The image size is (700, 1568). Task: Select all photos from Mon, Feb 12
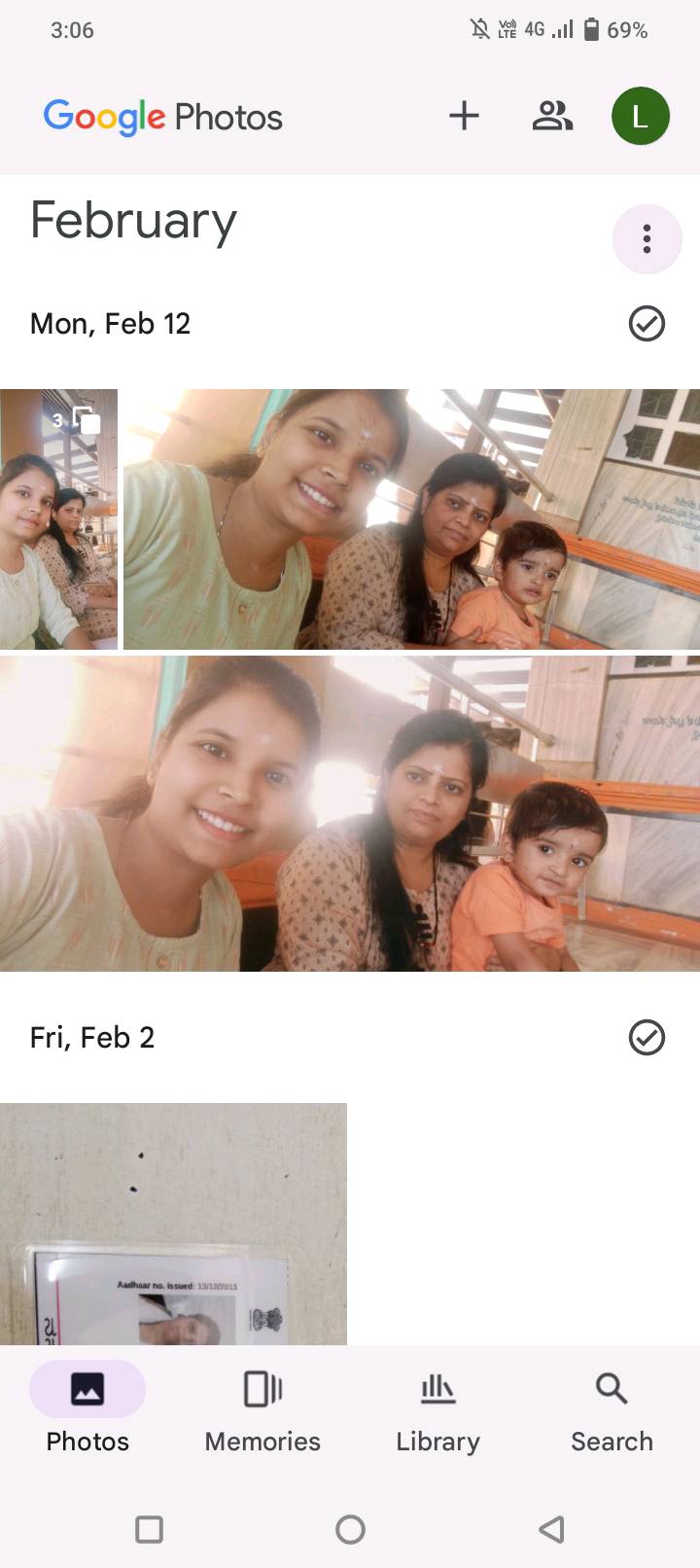(x=647, y=323)
